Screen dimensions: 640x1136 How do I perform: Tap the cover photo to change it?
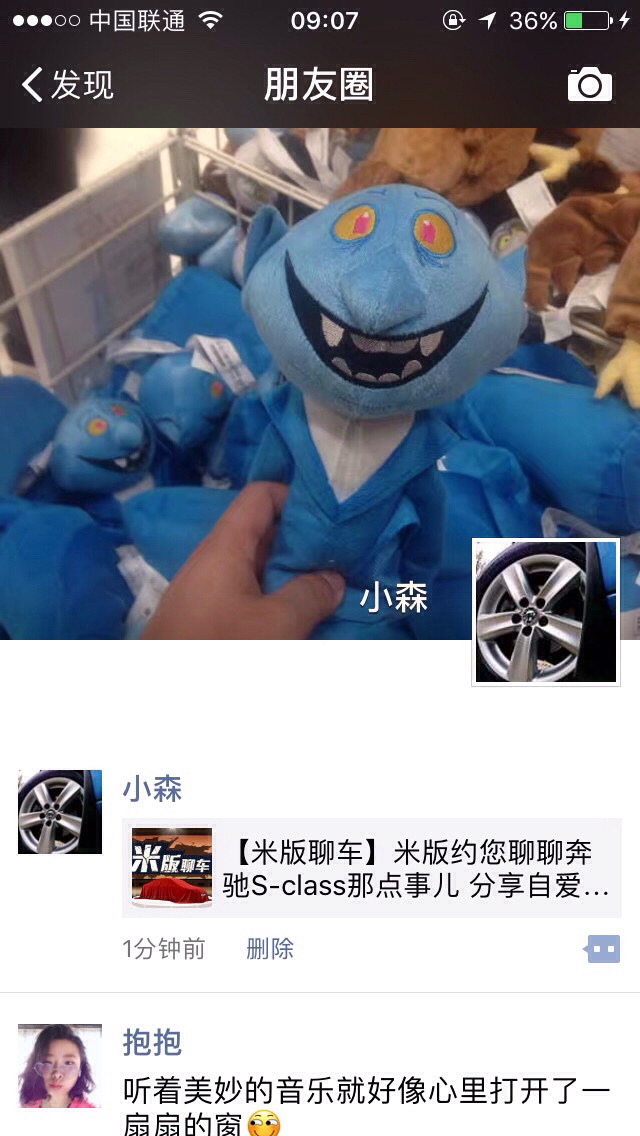(300, 350)
